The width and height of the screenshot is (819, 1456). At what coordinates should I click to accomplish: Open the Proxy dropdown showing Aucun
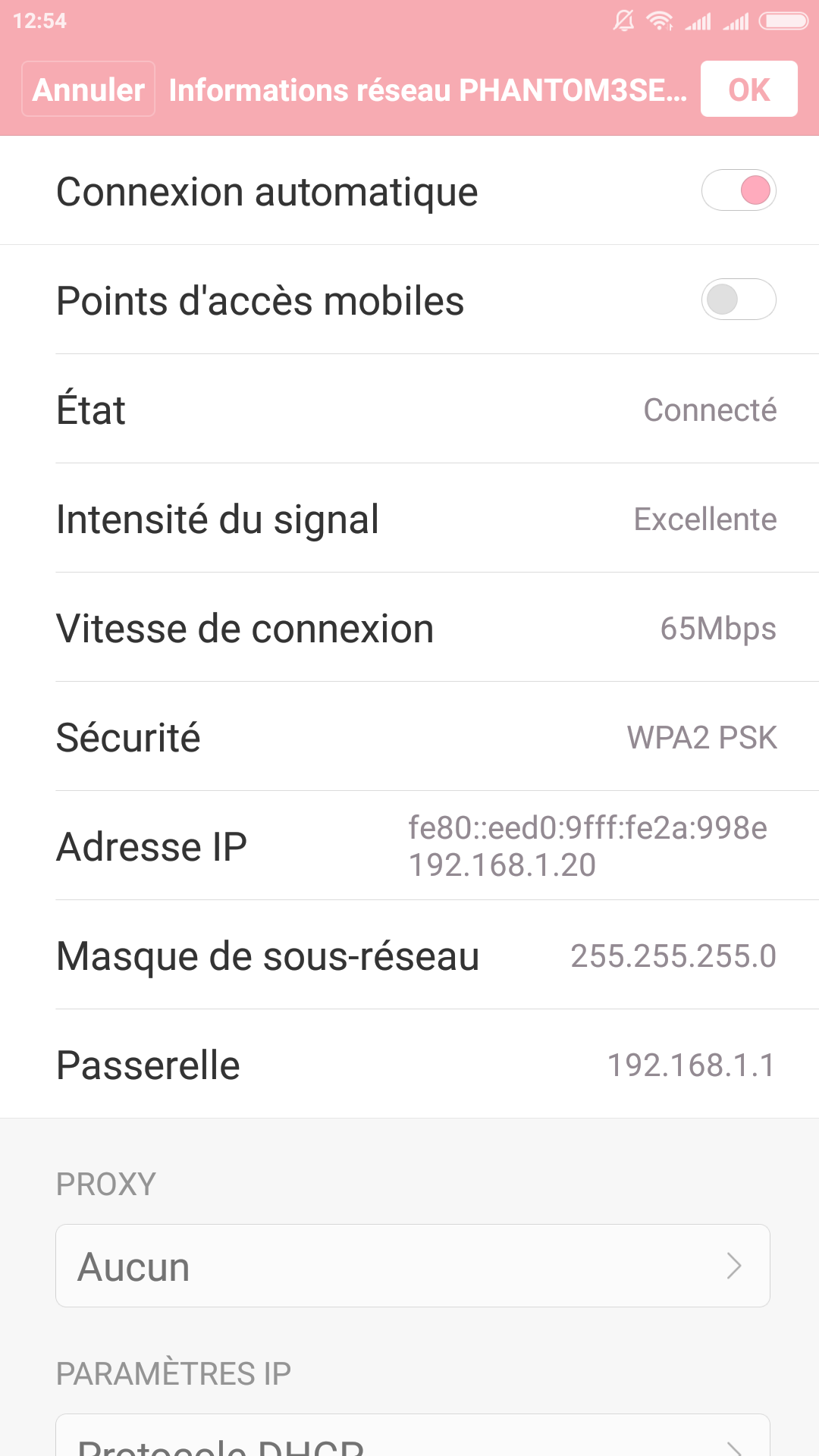413,1266
